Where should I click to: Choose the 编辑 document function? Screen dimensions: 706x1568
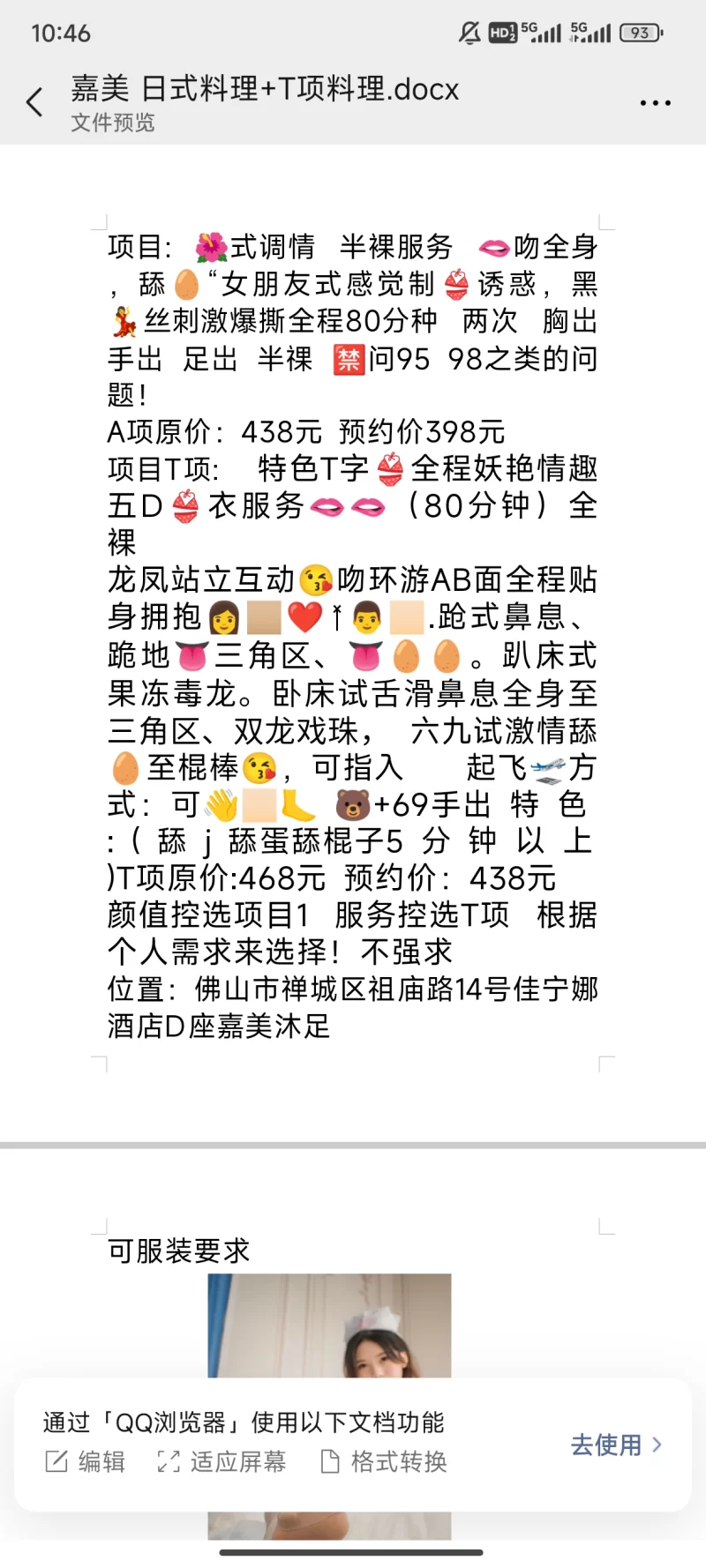coord(86,1462)
